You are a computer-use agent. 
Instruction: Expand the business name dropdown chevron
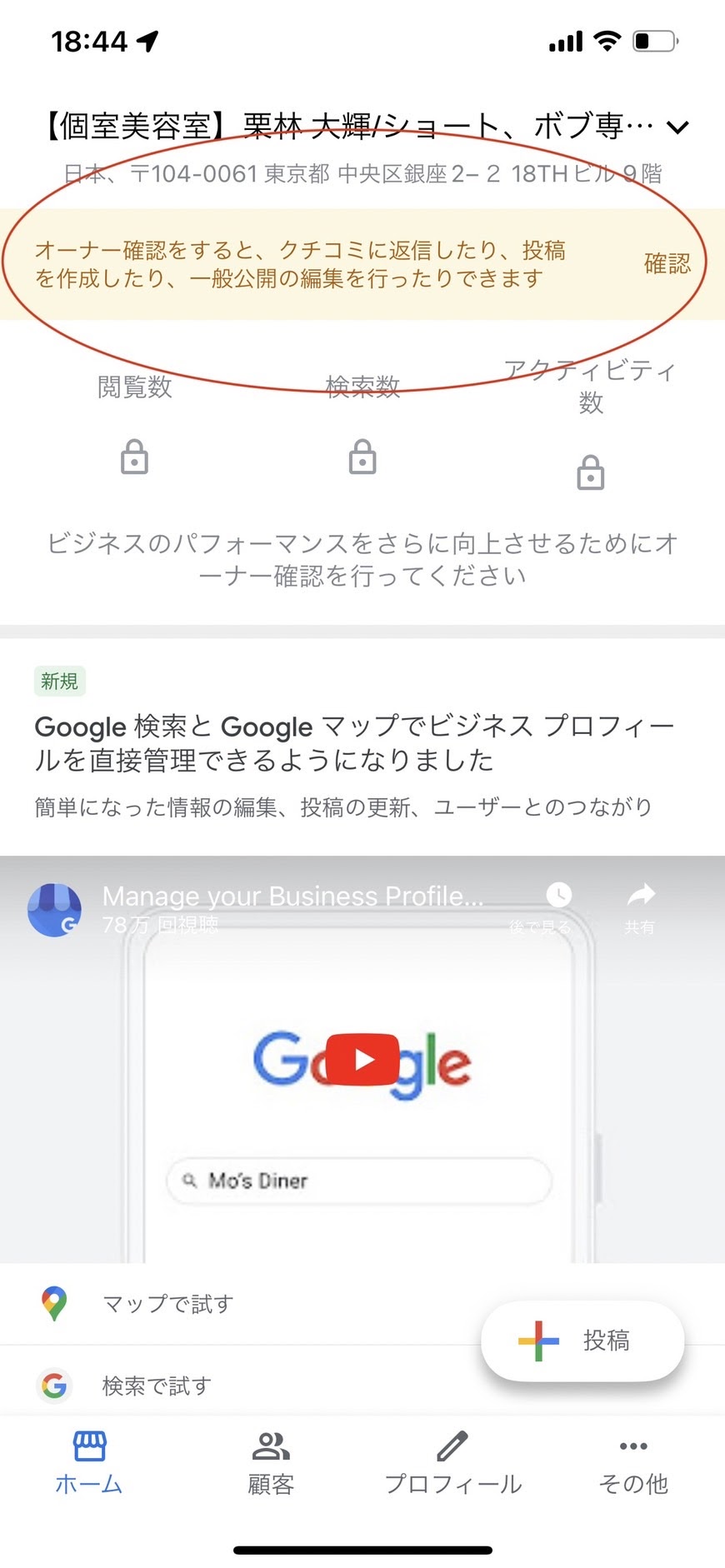tap(678, 127)
